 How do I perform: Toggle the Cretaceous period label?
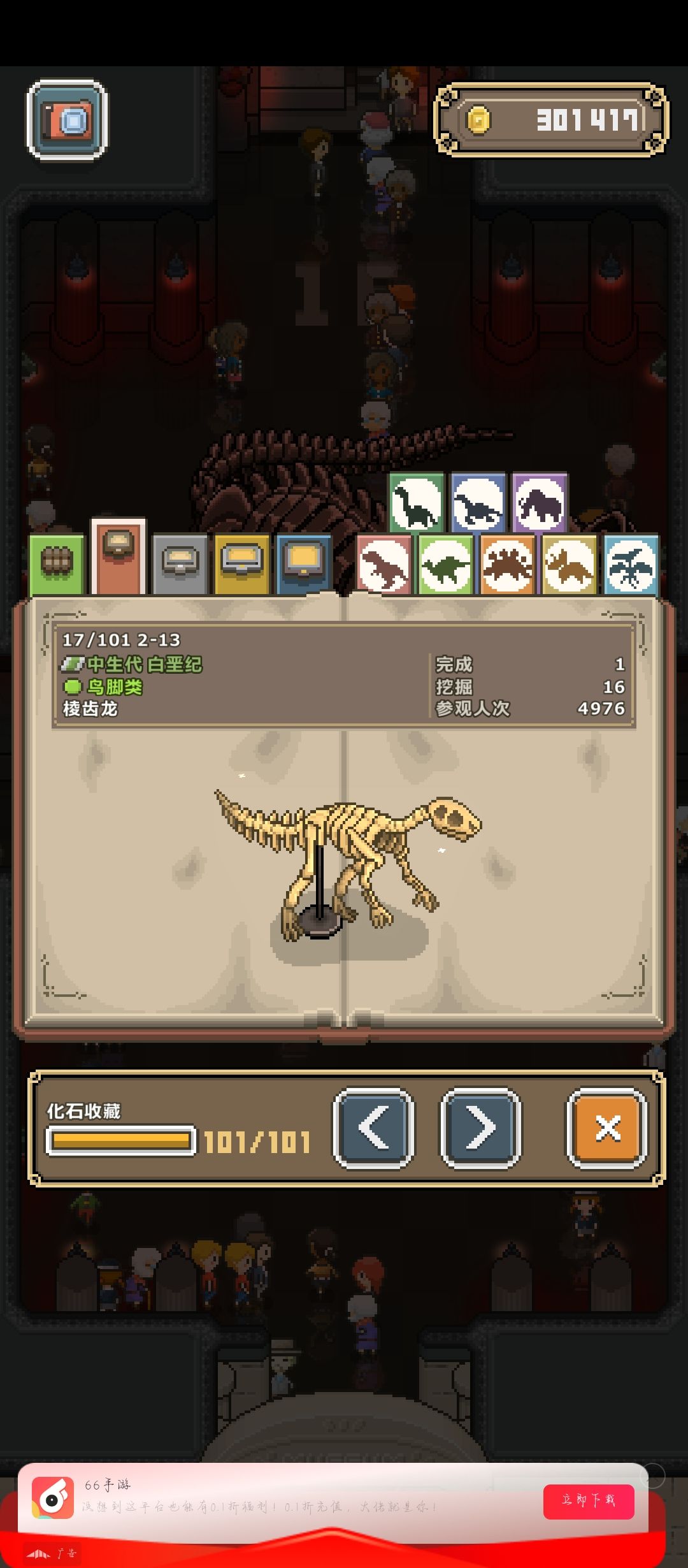(134, 664)
